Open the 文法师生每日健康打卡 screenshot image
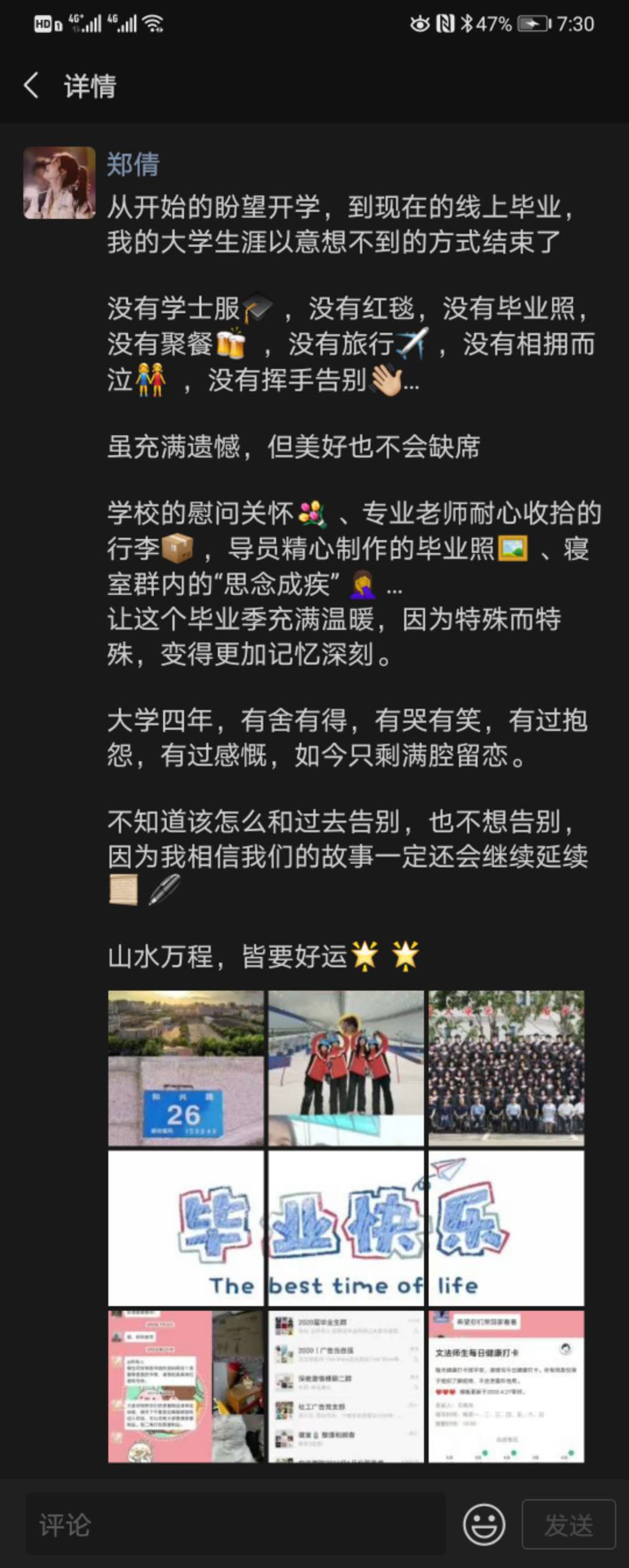629x1568 pixels. tap(506, 1387)
